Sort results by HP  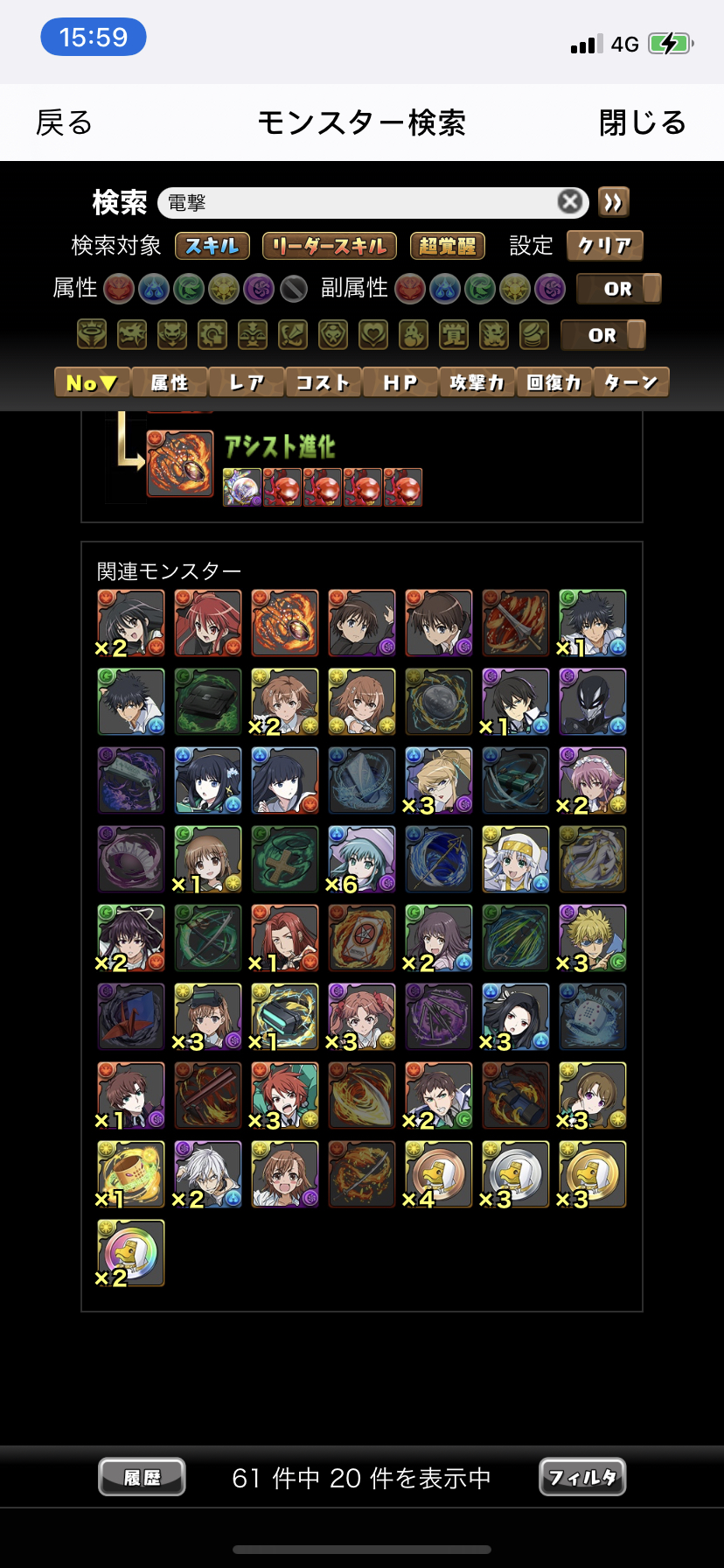tap(400, 382)
